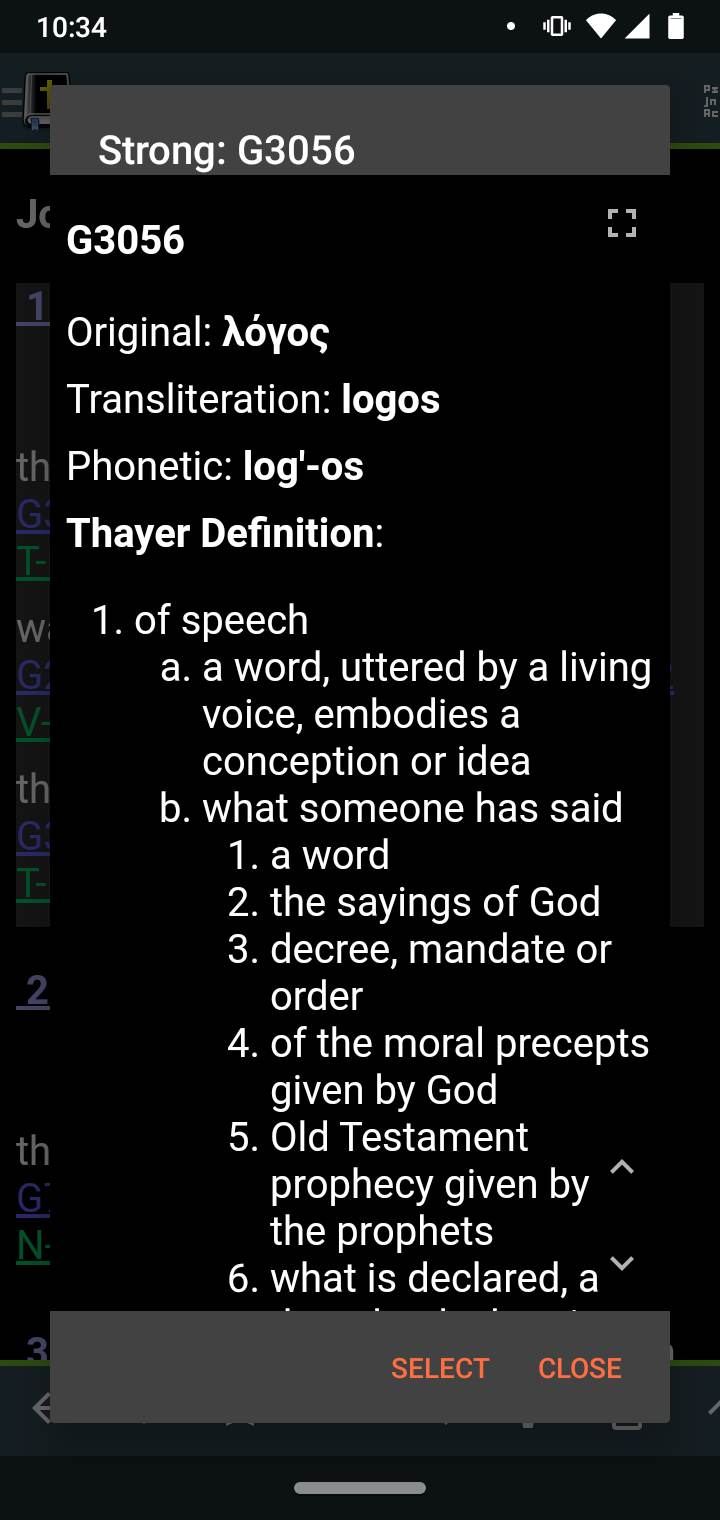
Task: Tap the up chevron arrow
Action: 622,1167
